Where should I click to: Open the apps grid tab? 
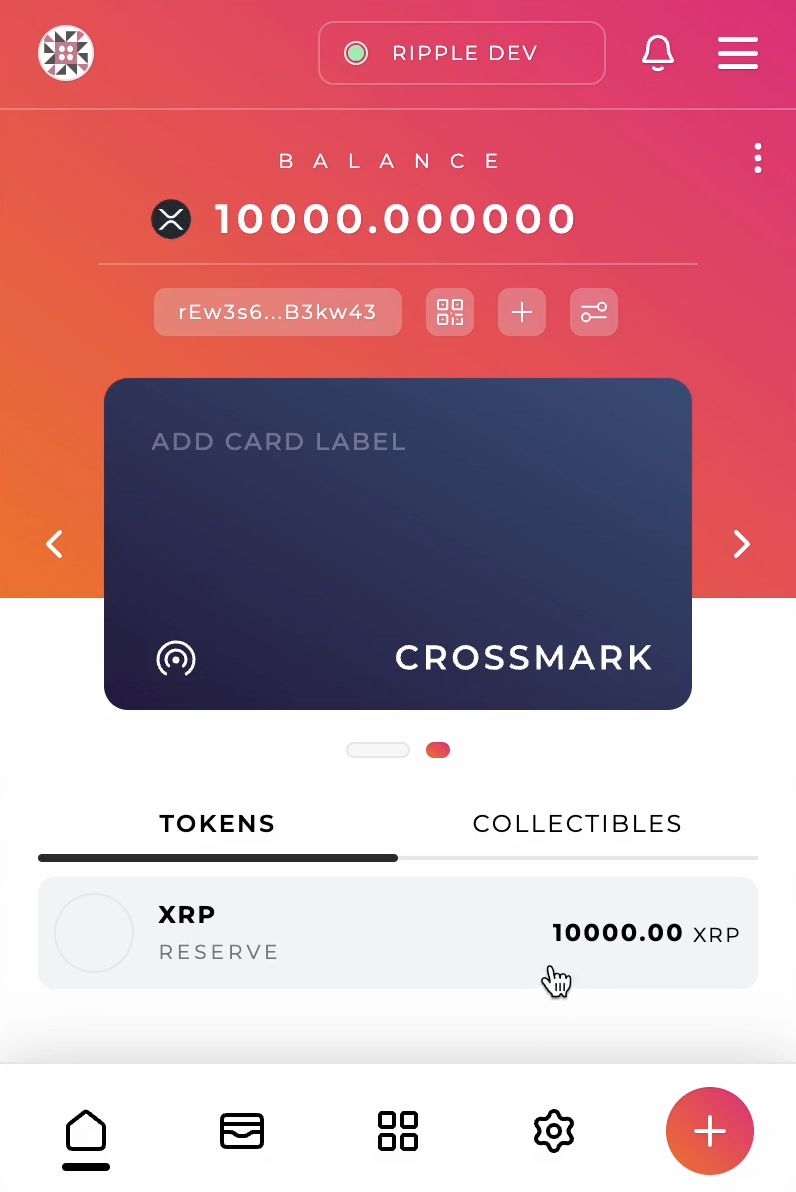398,1131
